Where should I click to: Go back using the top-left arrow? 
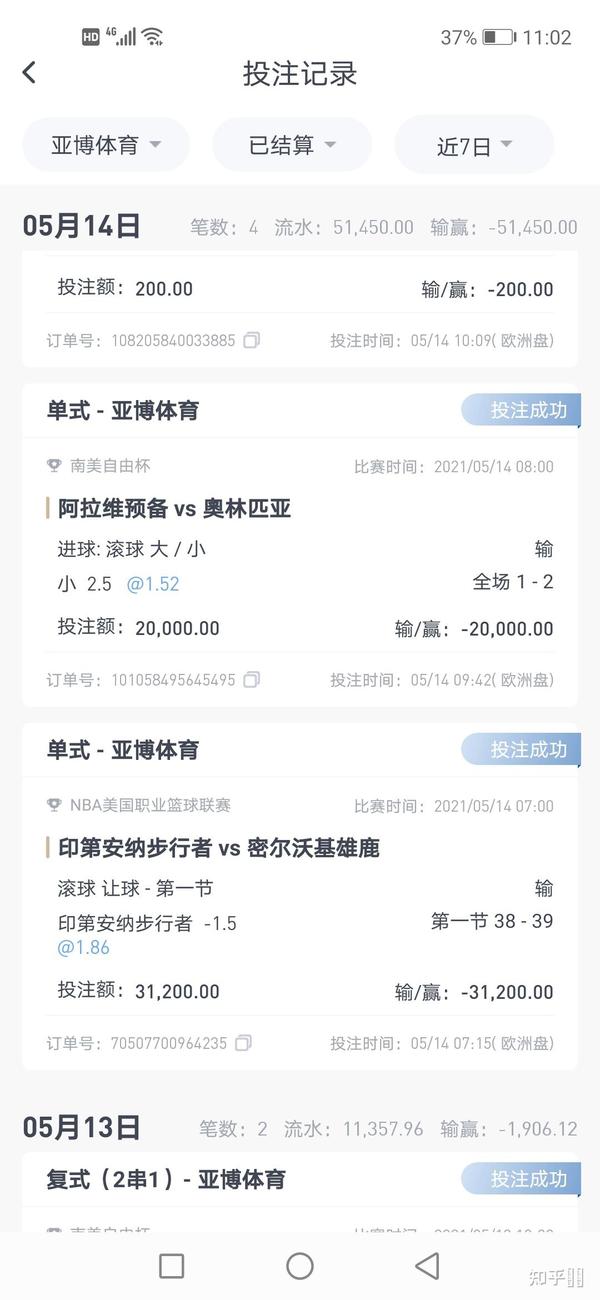[x=29, y=72]
